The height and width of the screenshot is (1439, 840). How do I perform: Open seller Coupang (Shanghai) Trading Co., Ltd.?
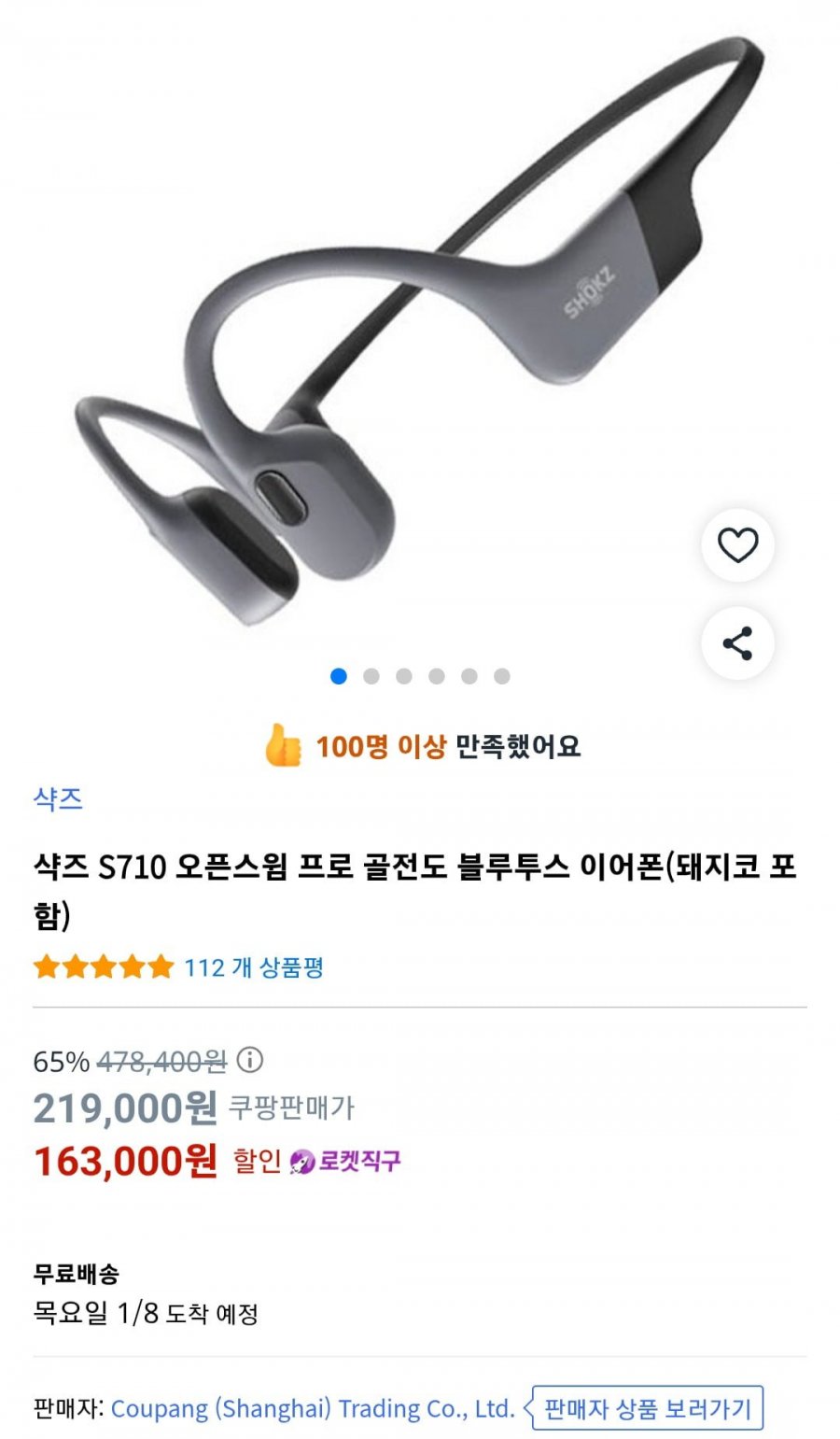coord(313,1408)
